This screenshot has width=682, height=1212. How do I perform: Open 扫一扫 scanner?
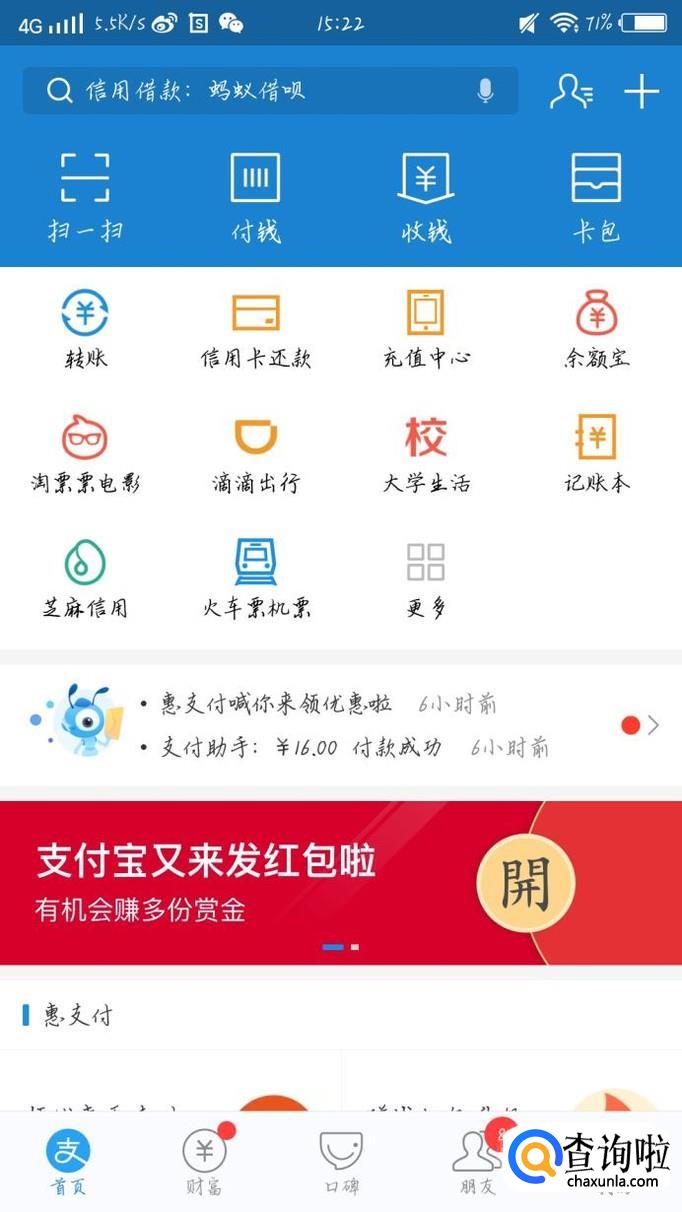(85, 197)
